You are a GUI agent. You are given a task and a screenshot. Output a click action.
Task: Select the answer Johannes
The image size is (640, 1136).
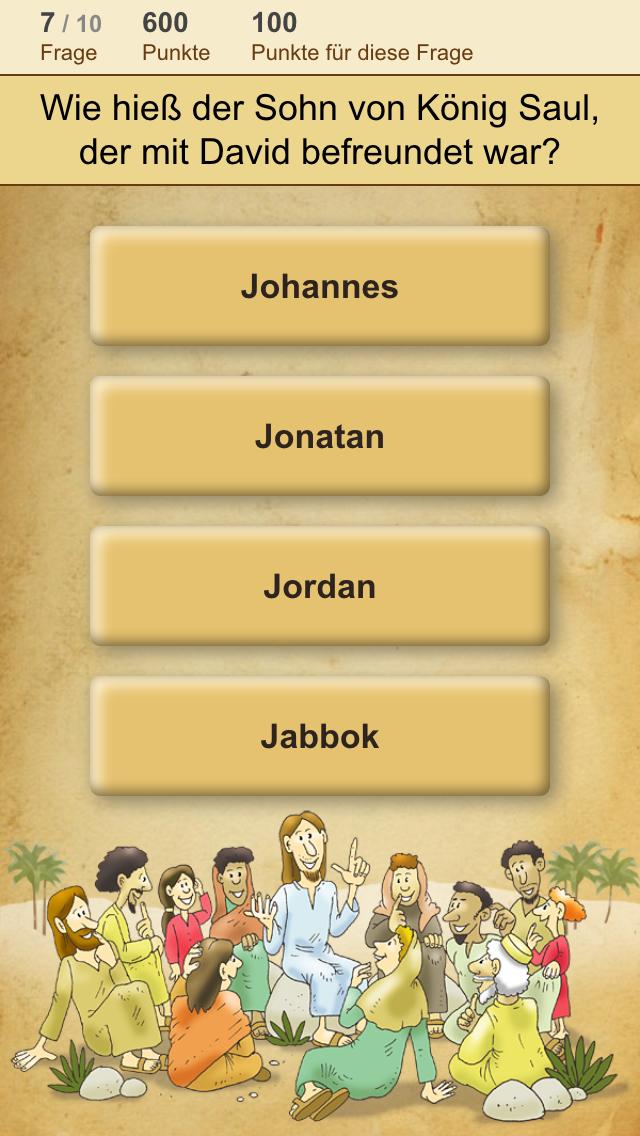(320, 287)
